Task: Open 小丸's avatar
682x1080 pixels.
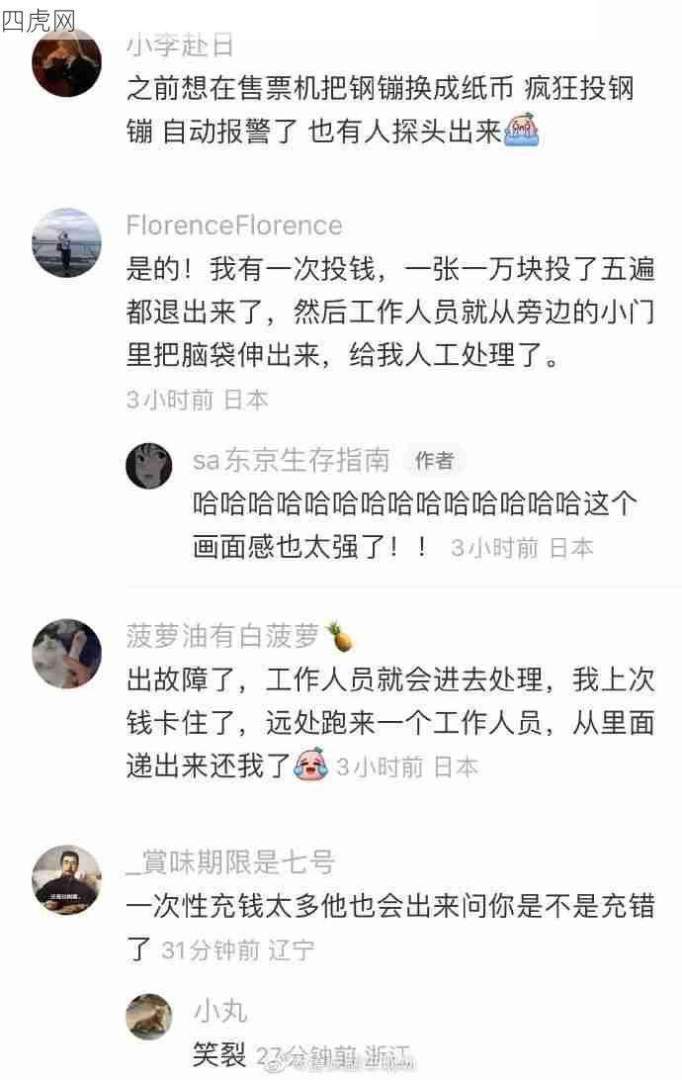Action: (x=149, y=1016)
